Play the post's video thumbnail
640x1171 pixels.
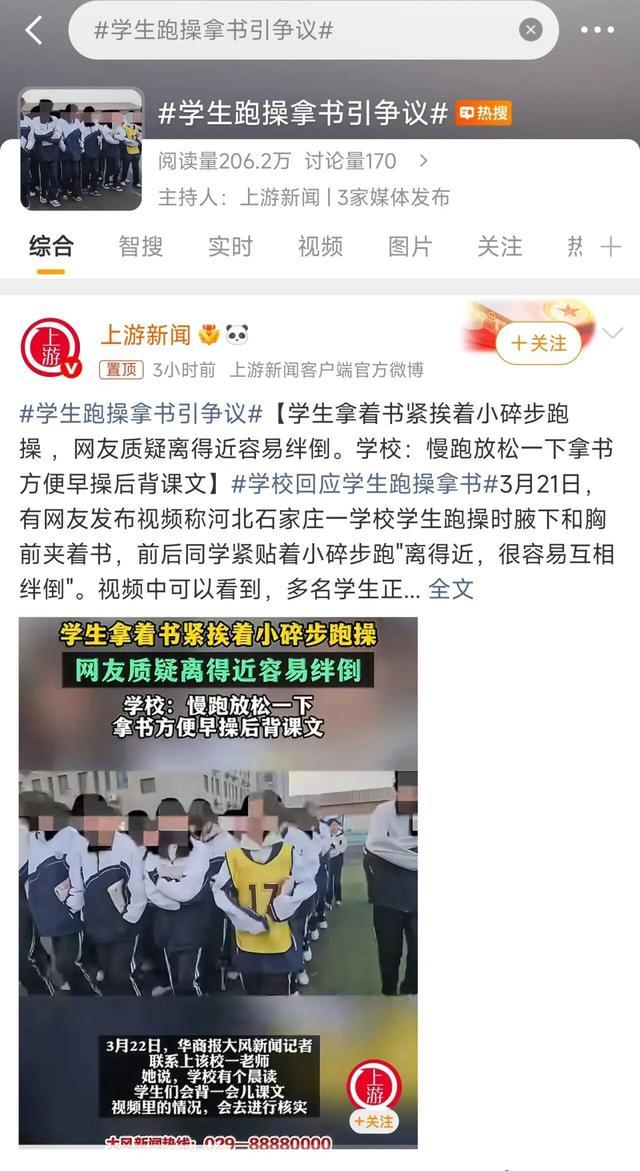(x=218, y=881)
